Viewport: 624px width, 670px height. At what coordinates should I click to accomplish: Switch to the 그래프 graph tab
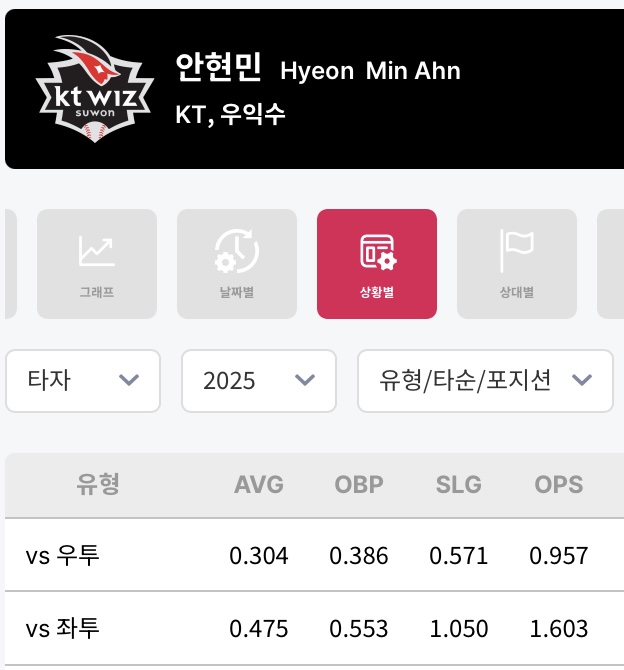pos(97,264)
